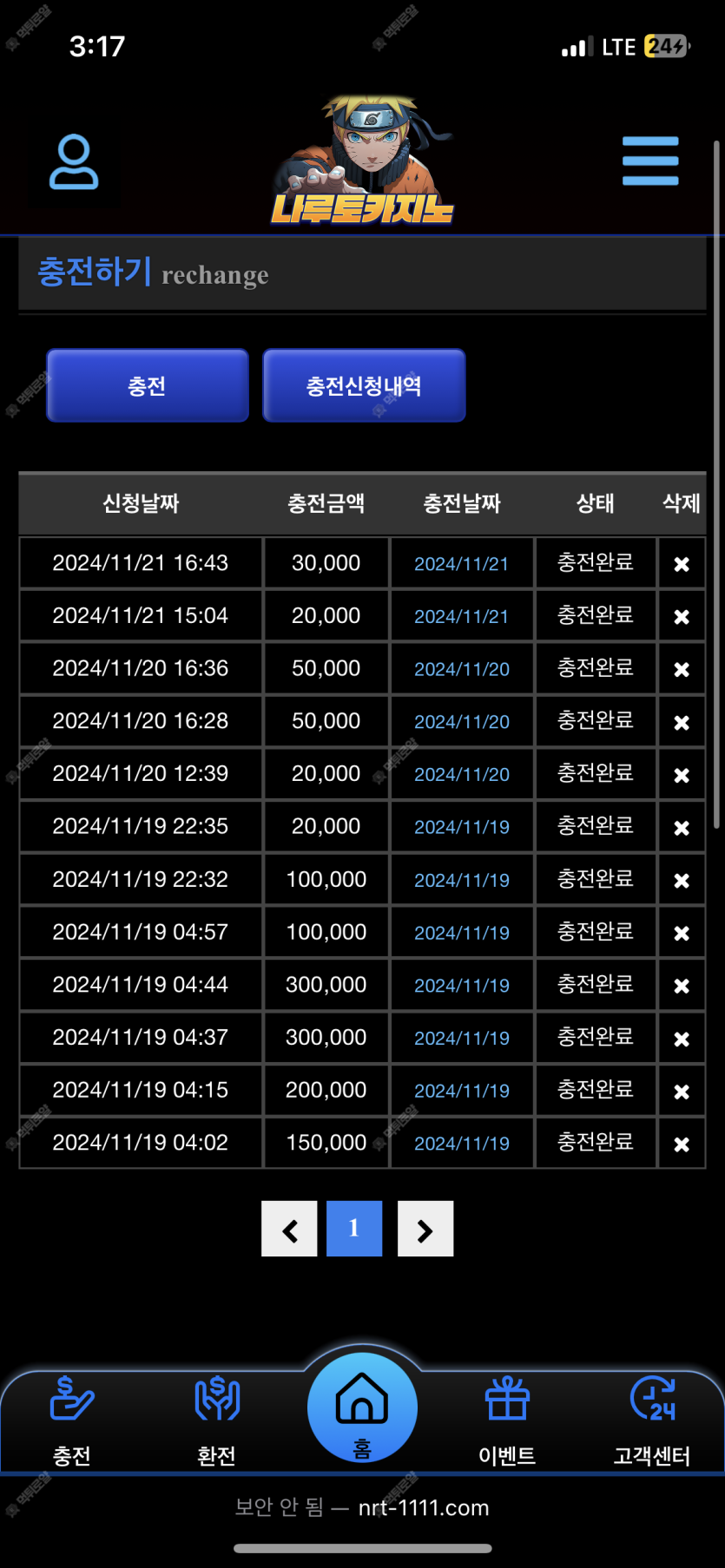Open the hamburger menu
Viewport: 725px width, 1568px height.
(x=650, y=161)
